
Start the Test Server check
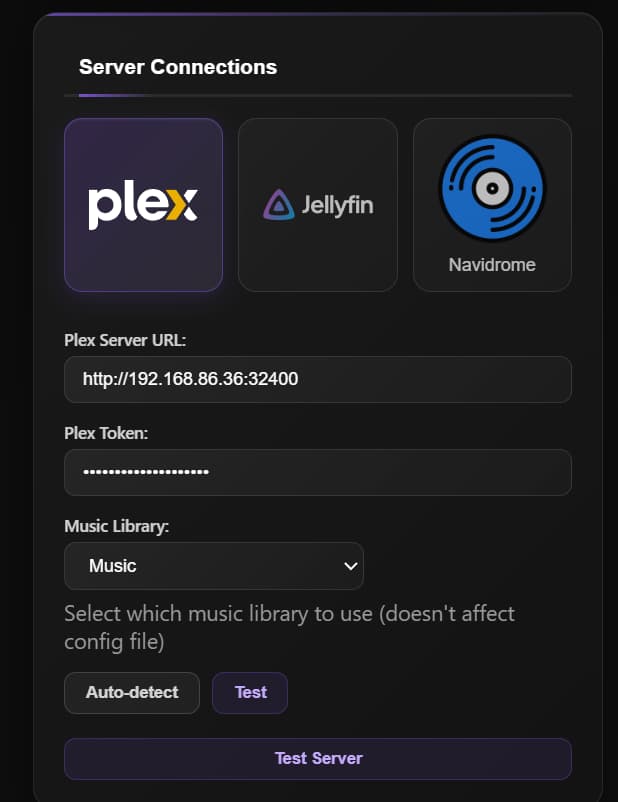pos(317,758)
